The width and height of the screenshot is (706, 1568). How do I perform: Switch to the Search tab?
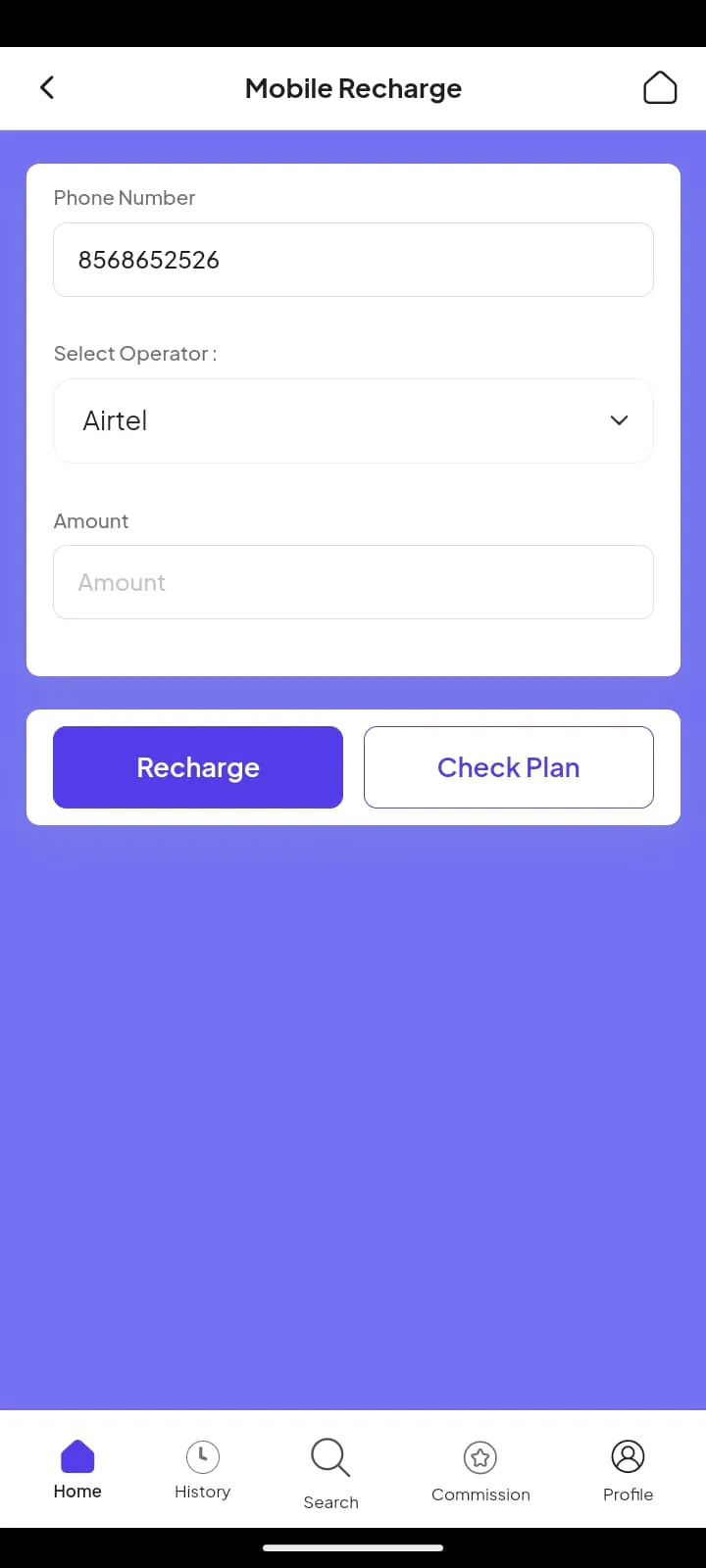coord(330,1472)
